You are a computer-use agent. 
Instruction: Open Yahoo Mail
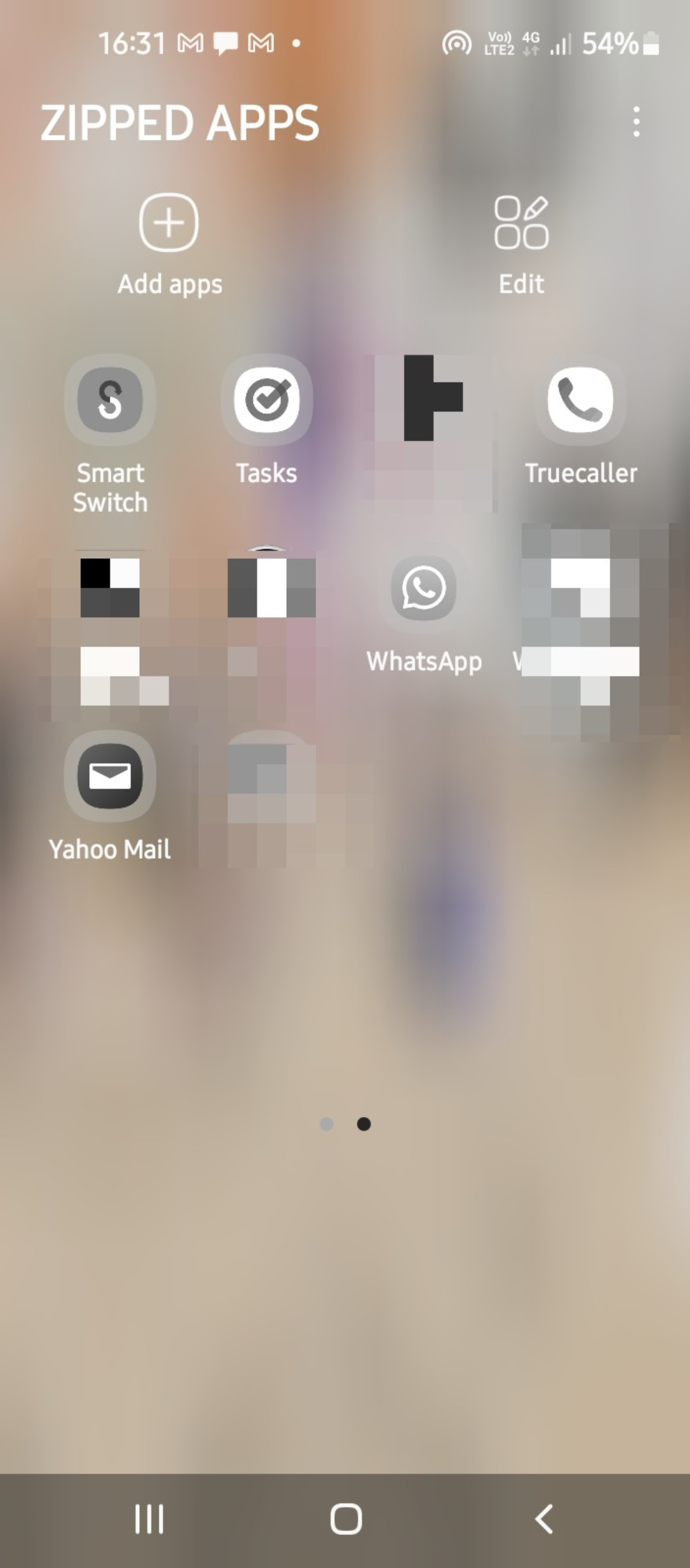point(110,776)
